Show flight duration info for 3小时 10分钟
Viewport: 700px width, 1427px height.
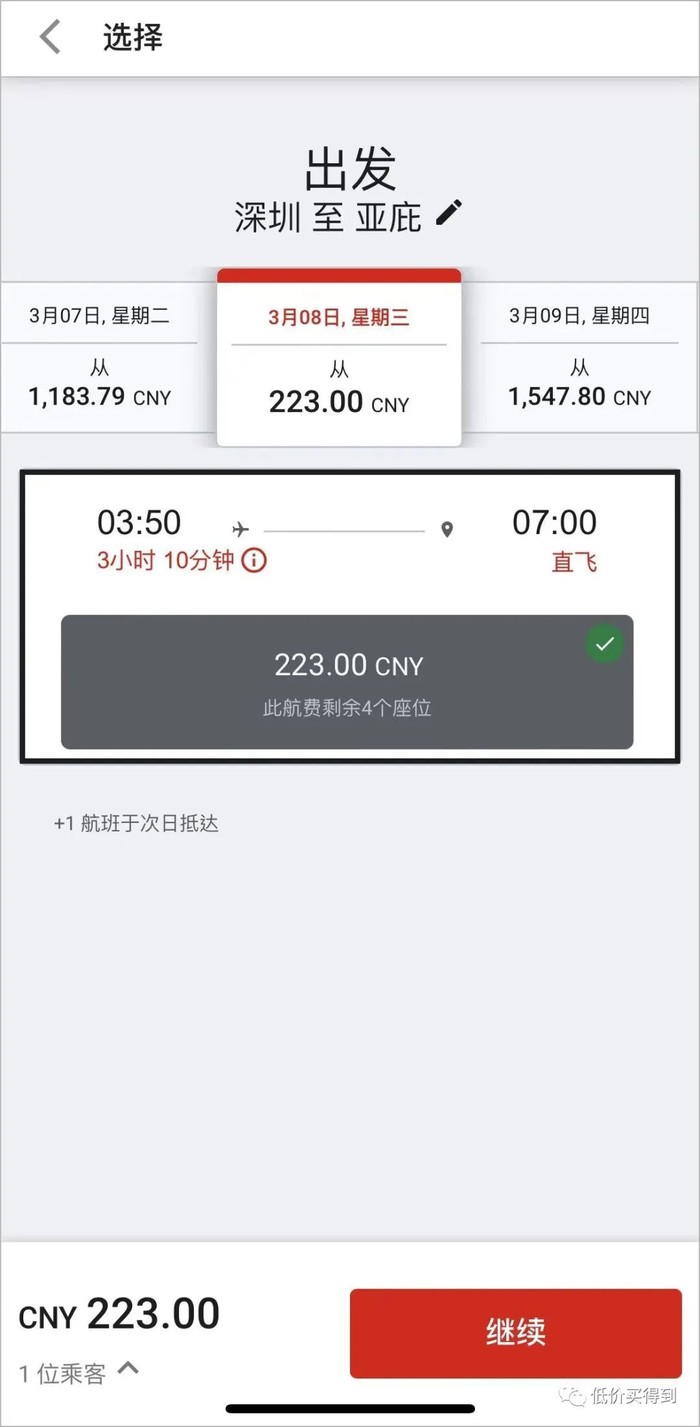pos(254,560)
